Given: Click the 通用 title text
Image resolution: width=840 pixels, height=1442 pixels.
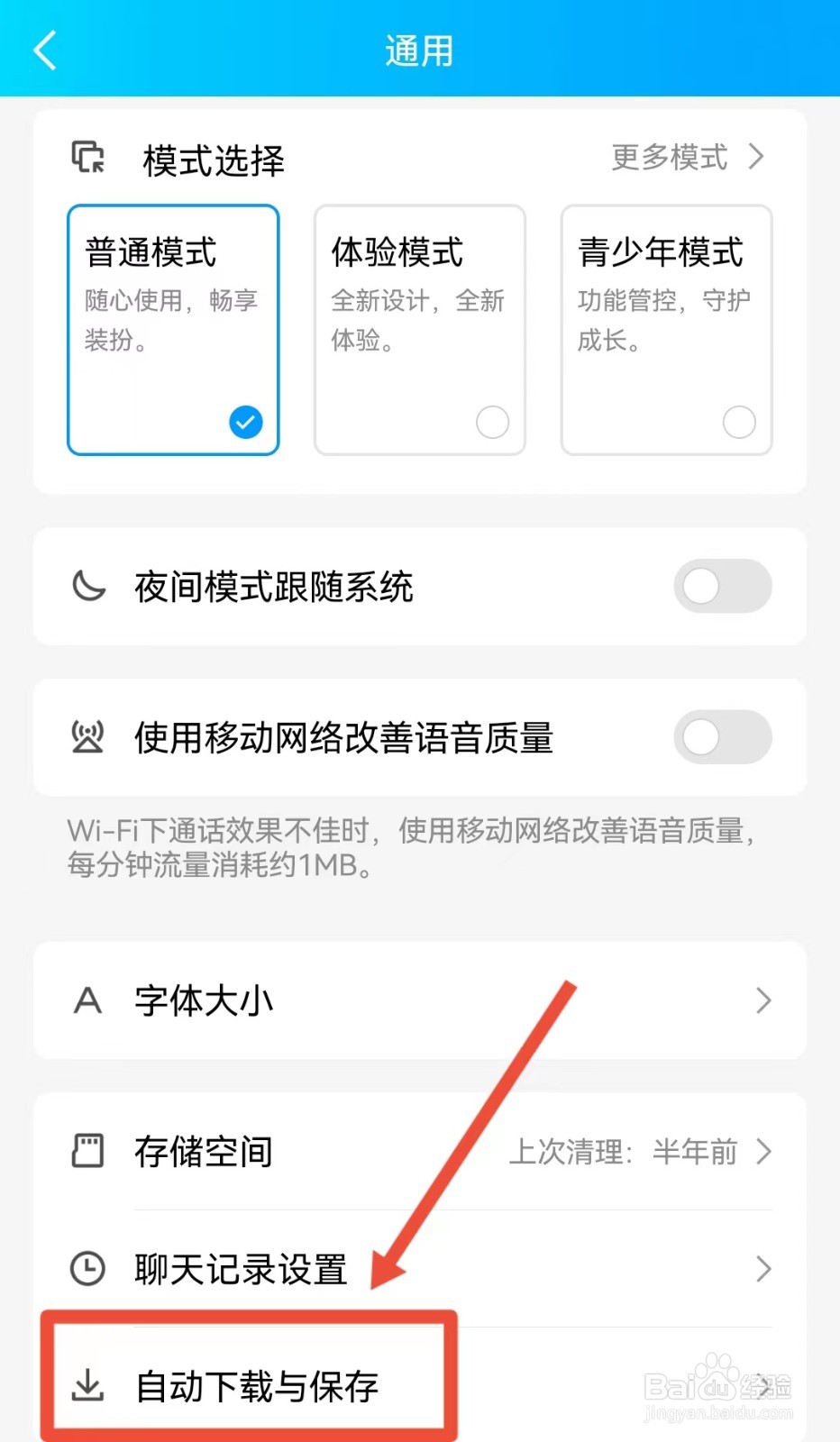Looking at the screenshot, I should [x=419, y=51].
